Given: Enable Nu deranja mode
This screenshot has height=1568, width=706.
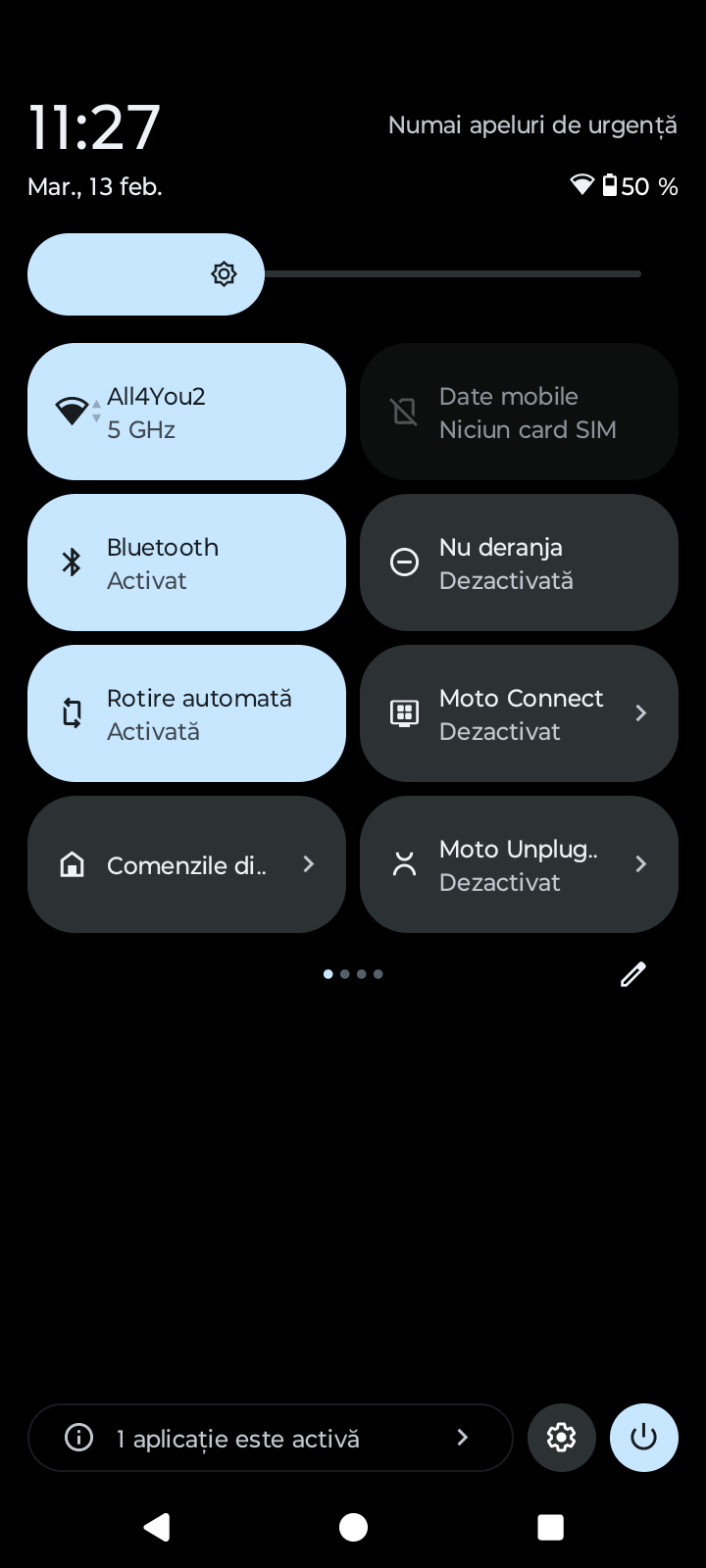Looking at the screenshot, I should click(x=519, y=563).
